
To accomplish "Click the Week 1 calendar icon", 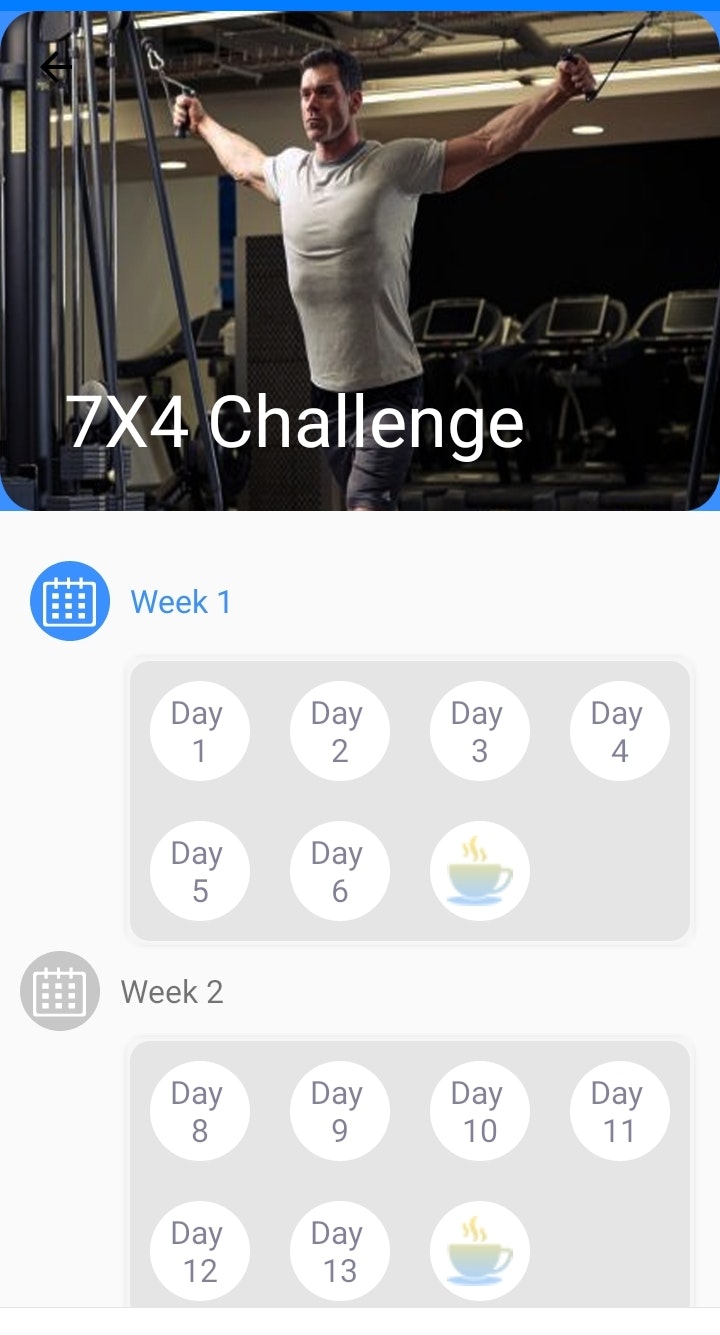I will 69,600.
